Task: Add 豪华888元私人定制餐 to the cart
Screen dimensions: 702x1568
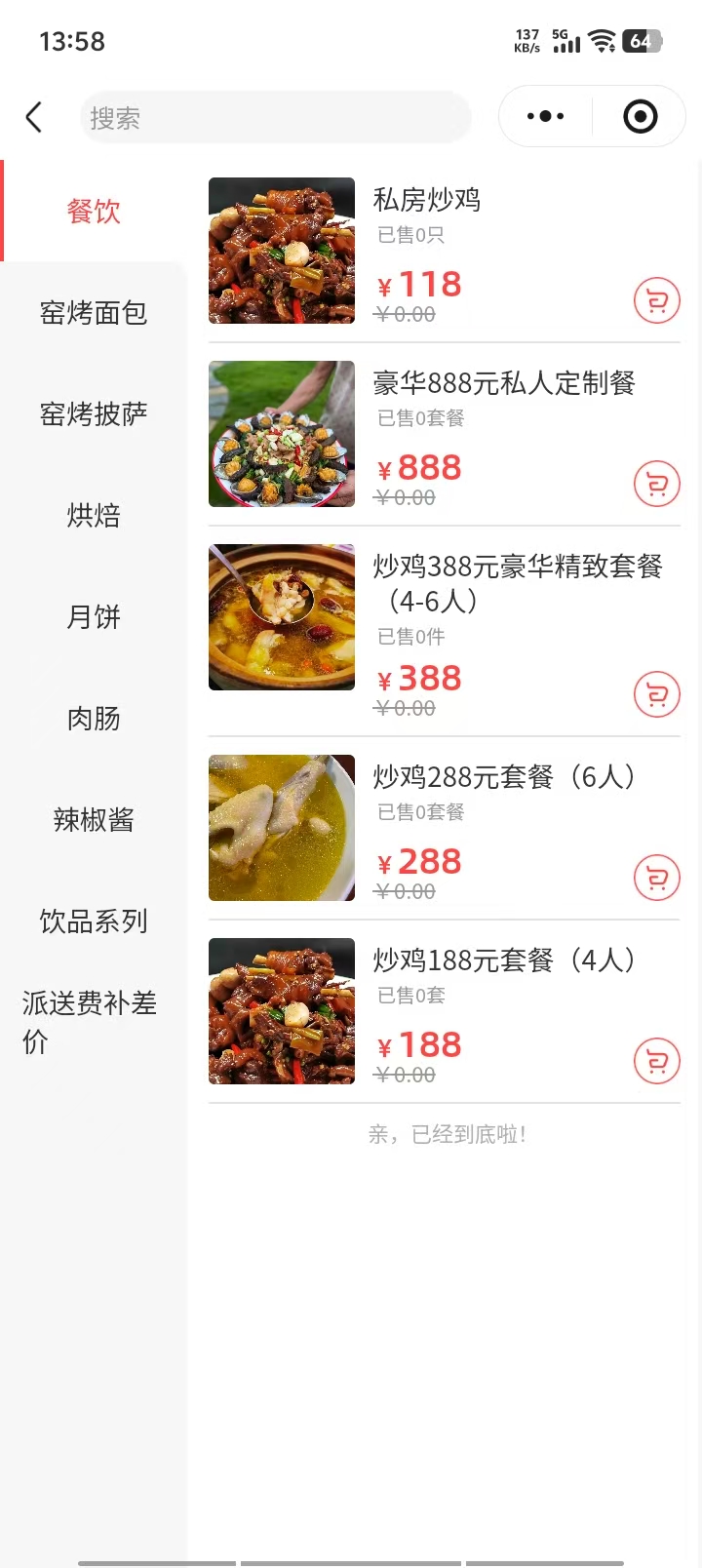Action: click(x=656, y=484)
